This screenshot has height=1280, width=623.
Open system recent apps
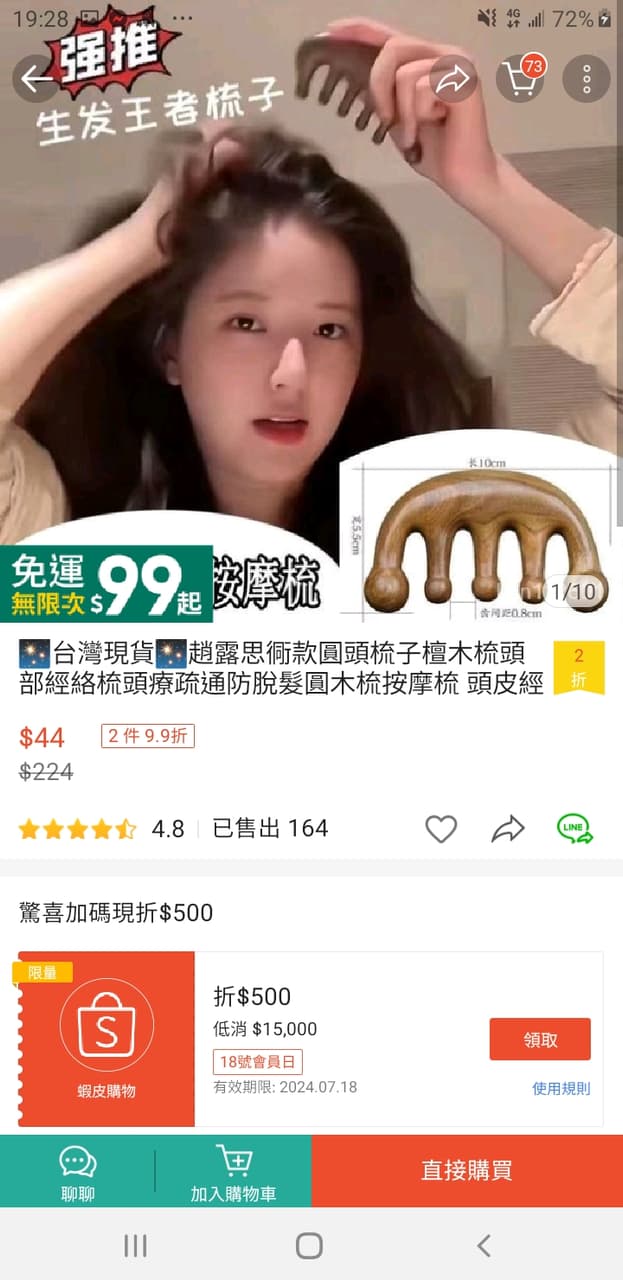click(x=135, y=1245)
